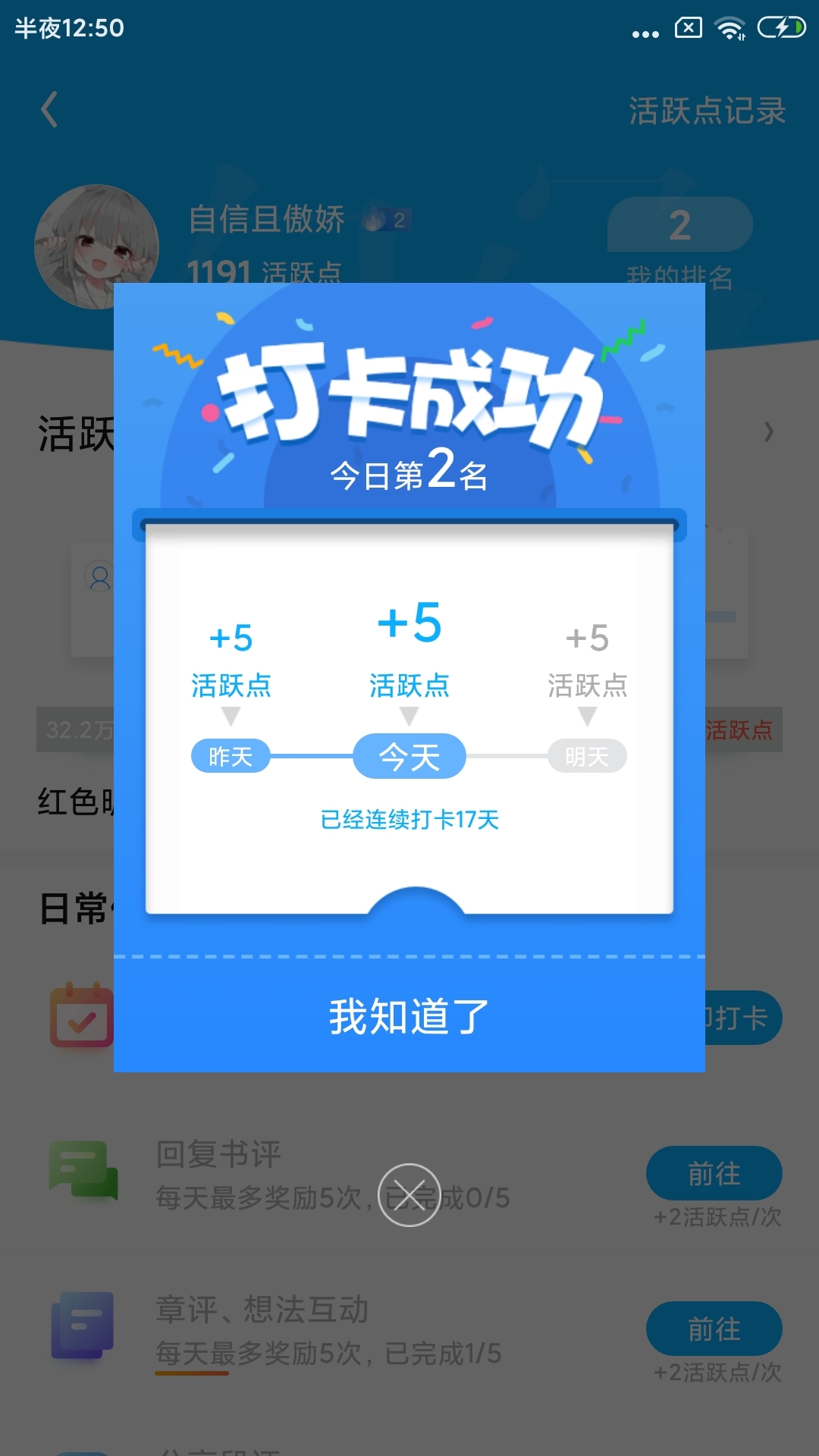Dismiss the check-in popup via X
Screen dimensions: 819x1456
(x=409, y=1195)
